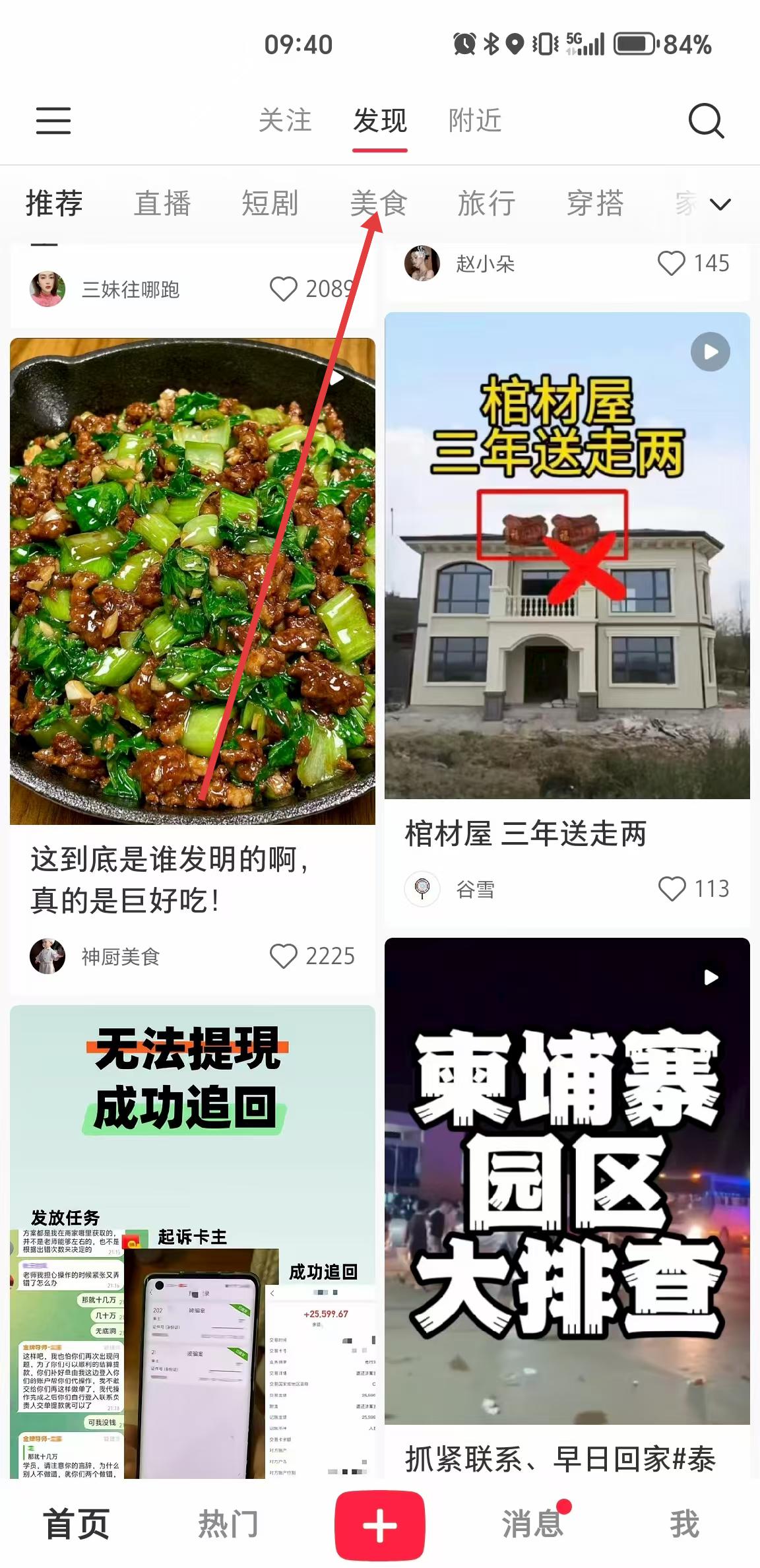Select the 美食 category
The width and height of the screenshot is (760, 1568).
pos(378,203)
